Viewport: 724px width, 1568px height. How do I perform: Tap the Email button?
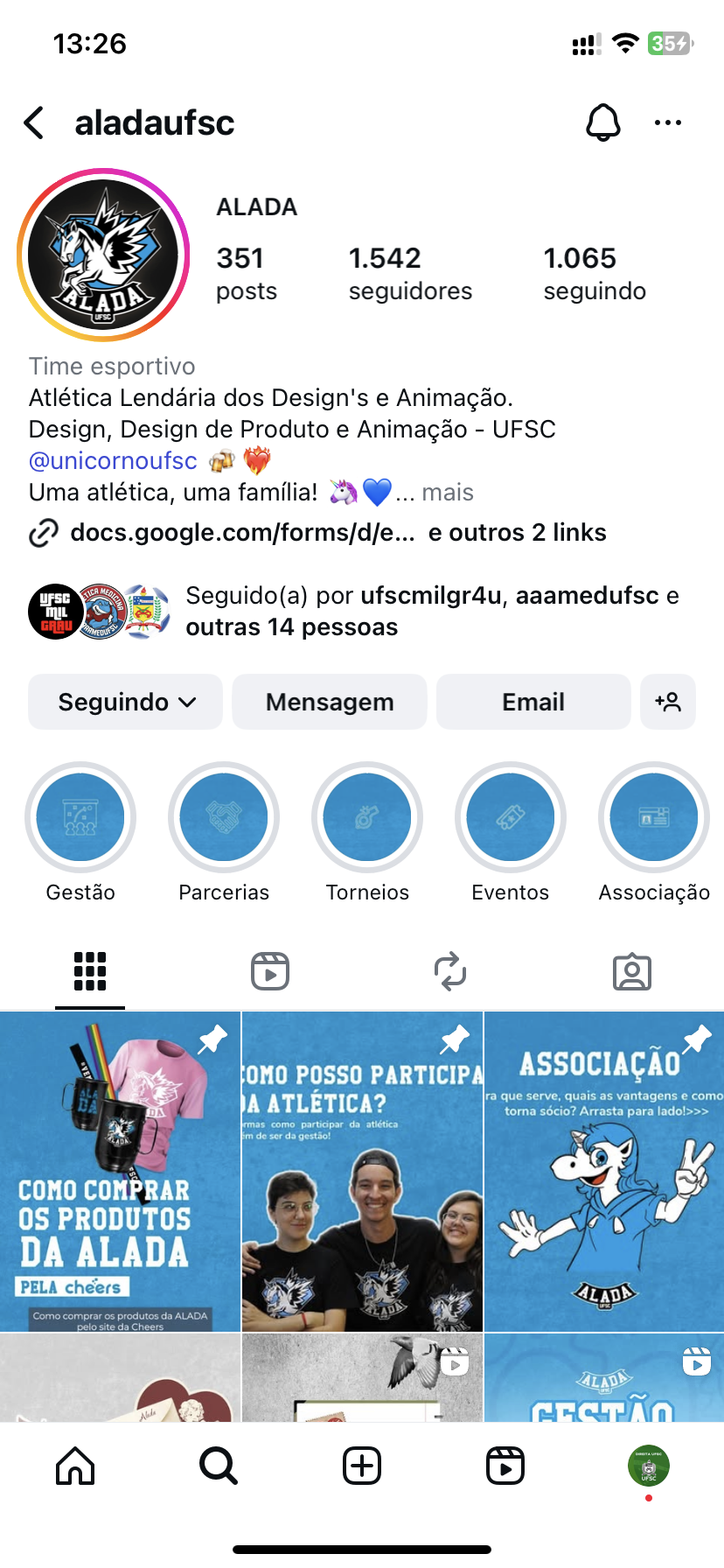pos(533,702)
